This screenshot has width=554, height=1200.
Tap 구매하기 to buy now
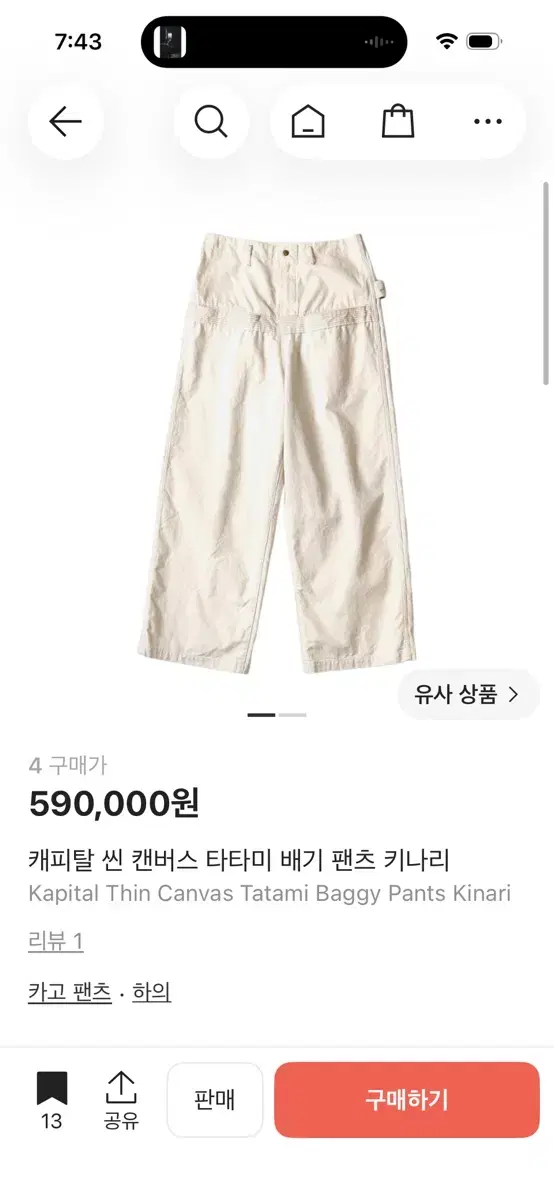pos(407,1100)
